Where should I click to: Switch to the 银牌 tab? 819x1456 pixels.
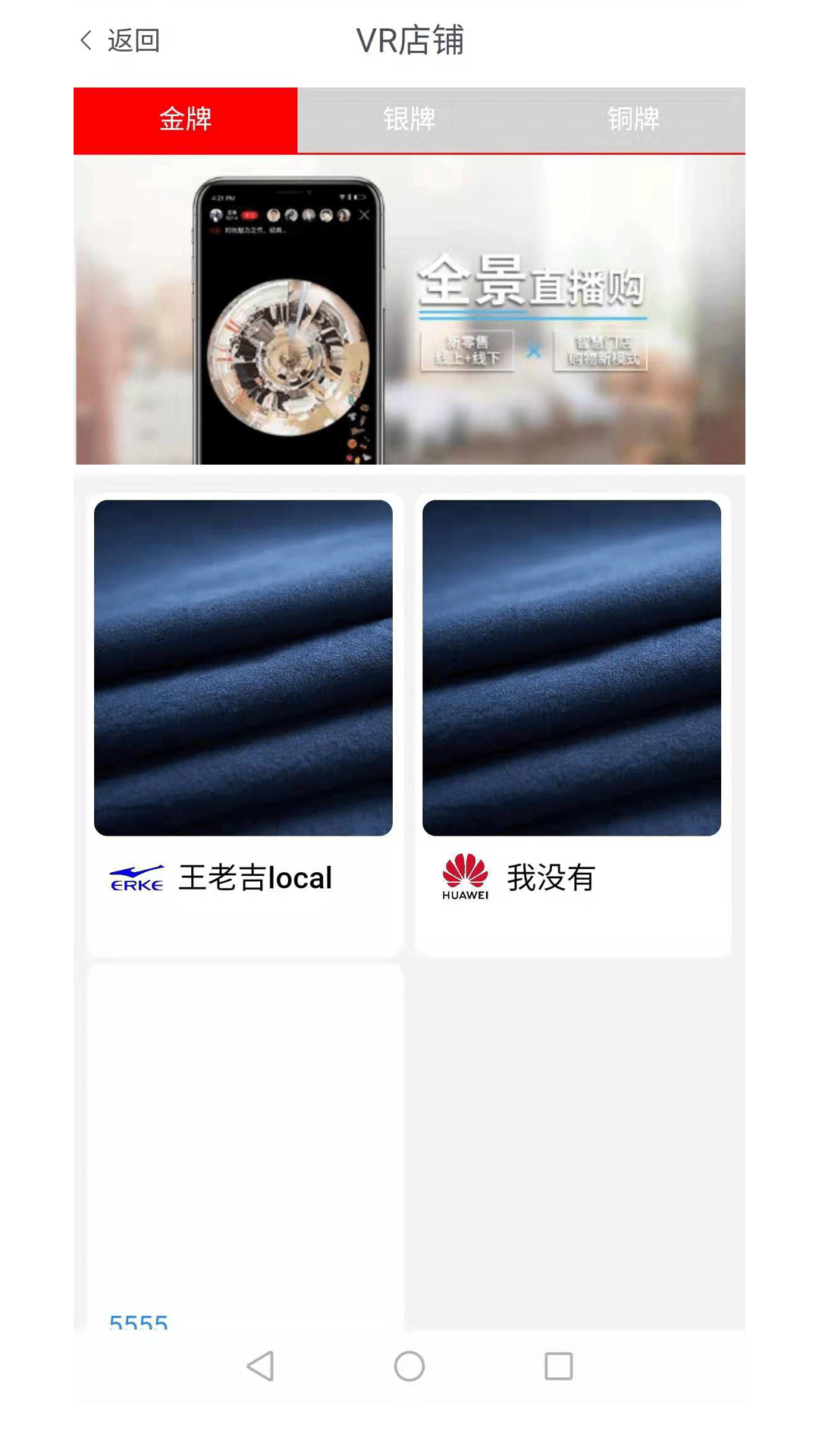[409, 120]
